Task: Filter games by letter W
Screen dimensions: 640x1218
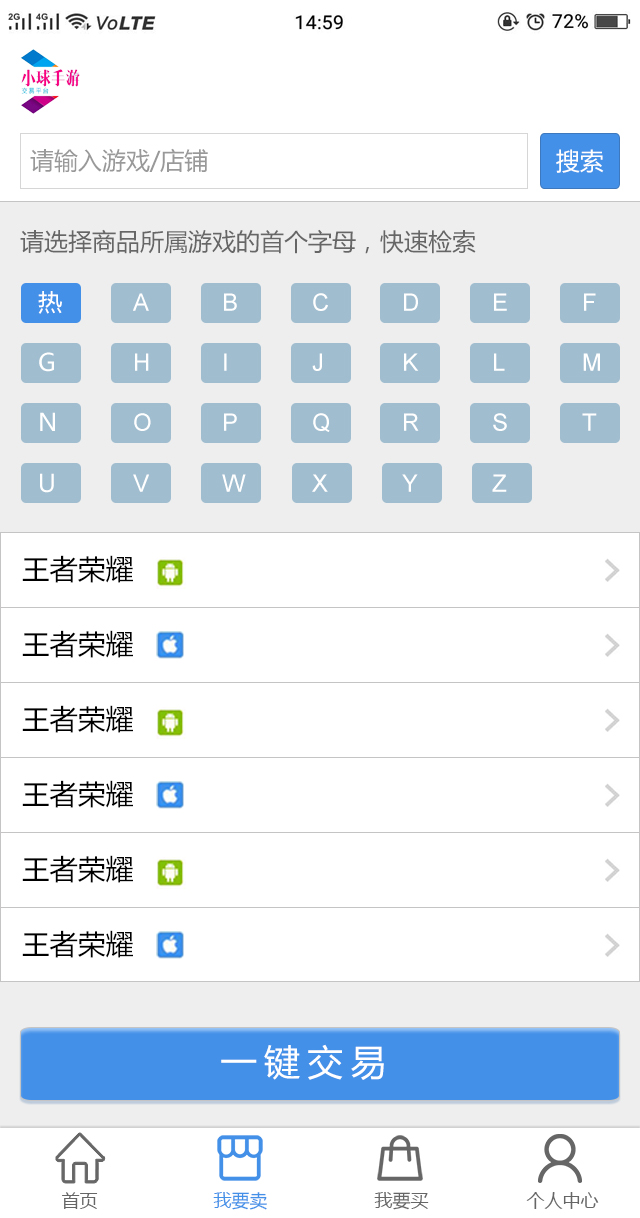Action: (x=231, y=483)
